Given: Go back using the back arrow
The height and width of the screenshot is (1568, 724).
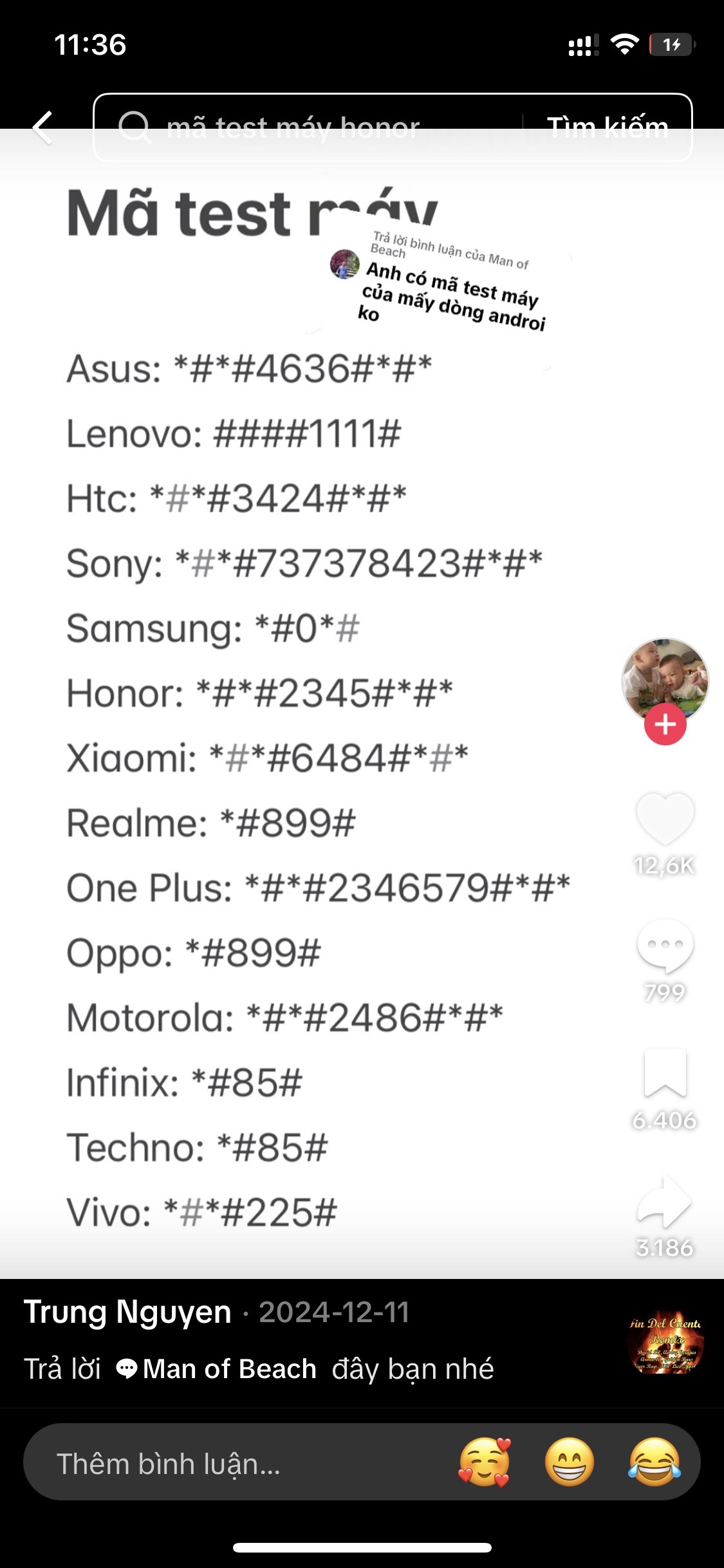Looking at the screenshot, I should tap(43, 127).
